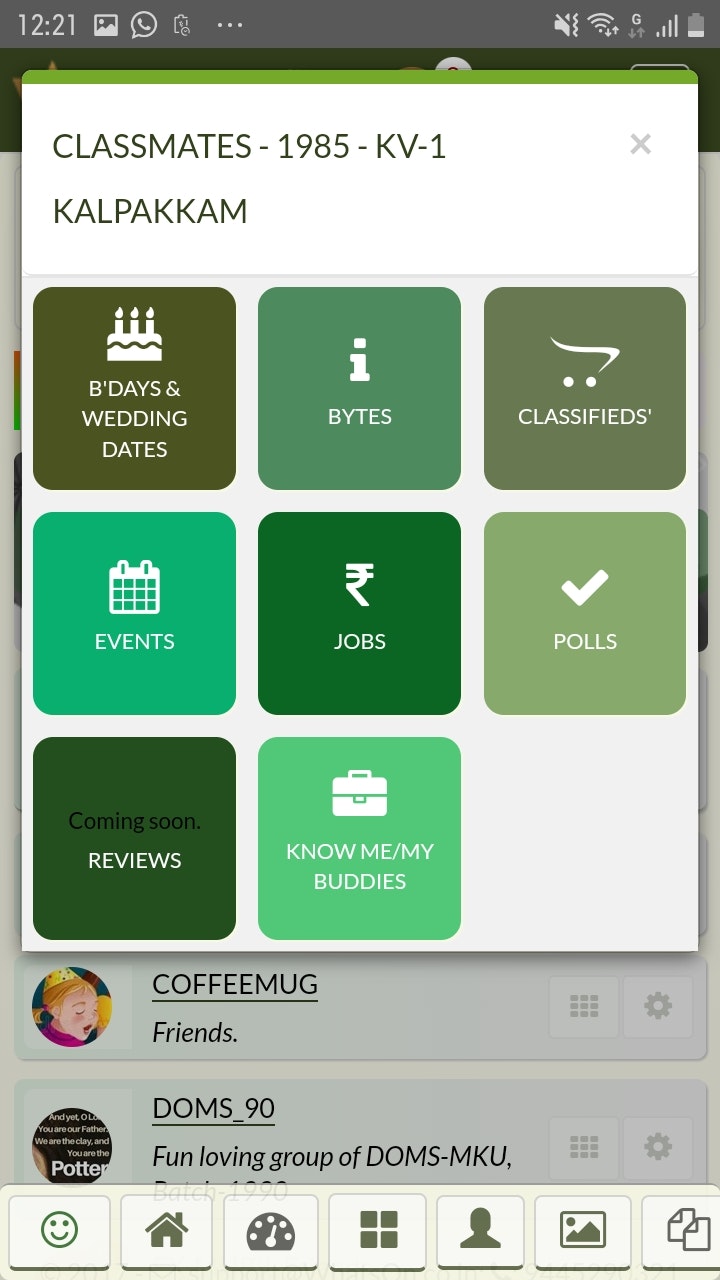Open the profile person tab
The height and width of the screenshot is (1280, 720).
click(481, 1230)
